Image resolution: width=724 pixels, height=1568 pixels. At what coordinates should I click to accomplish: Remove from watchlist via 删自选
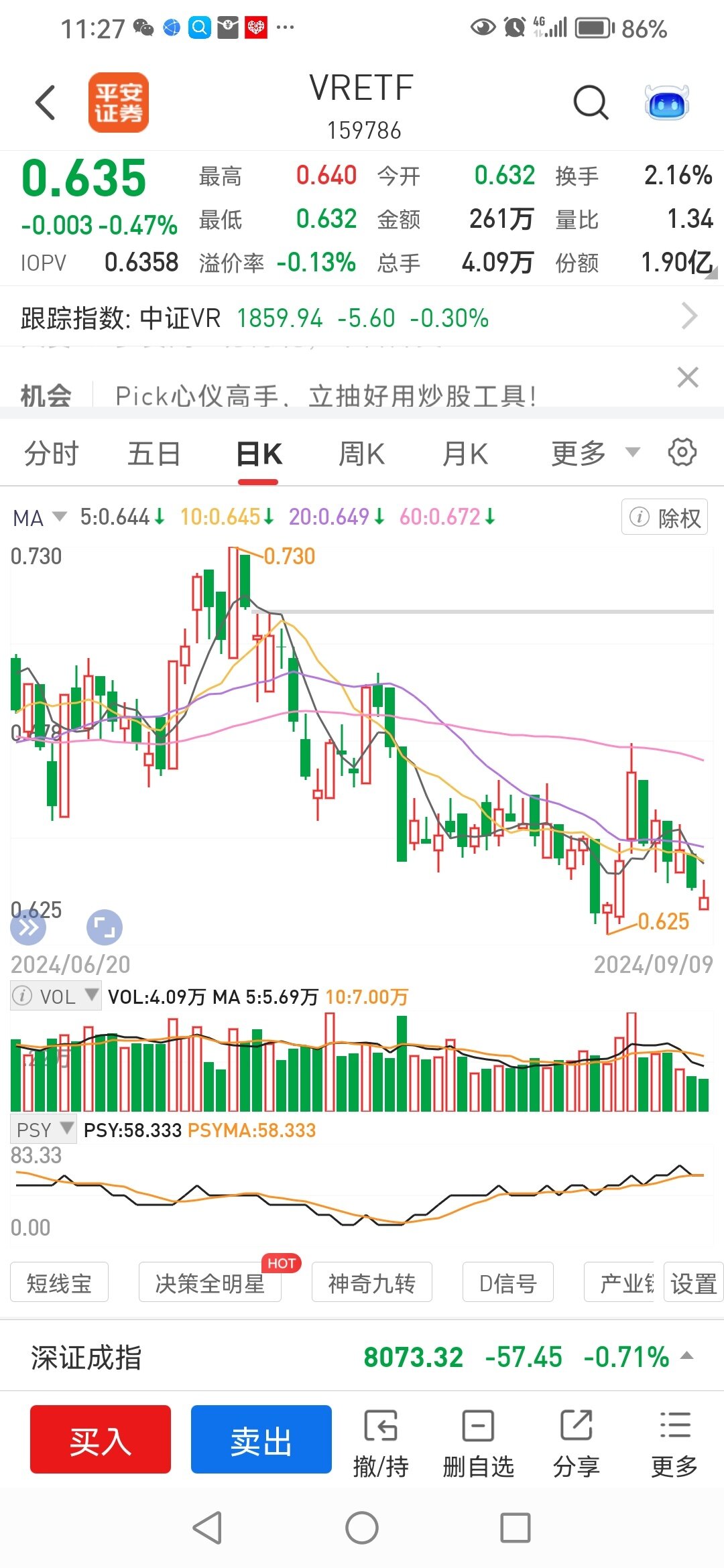tap(478, 1443)
